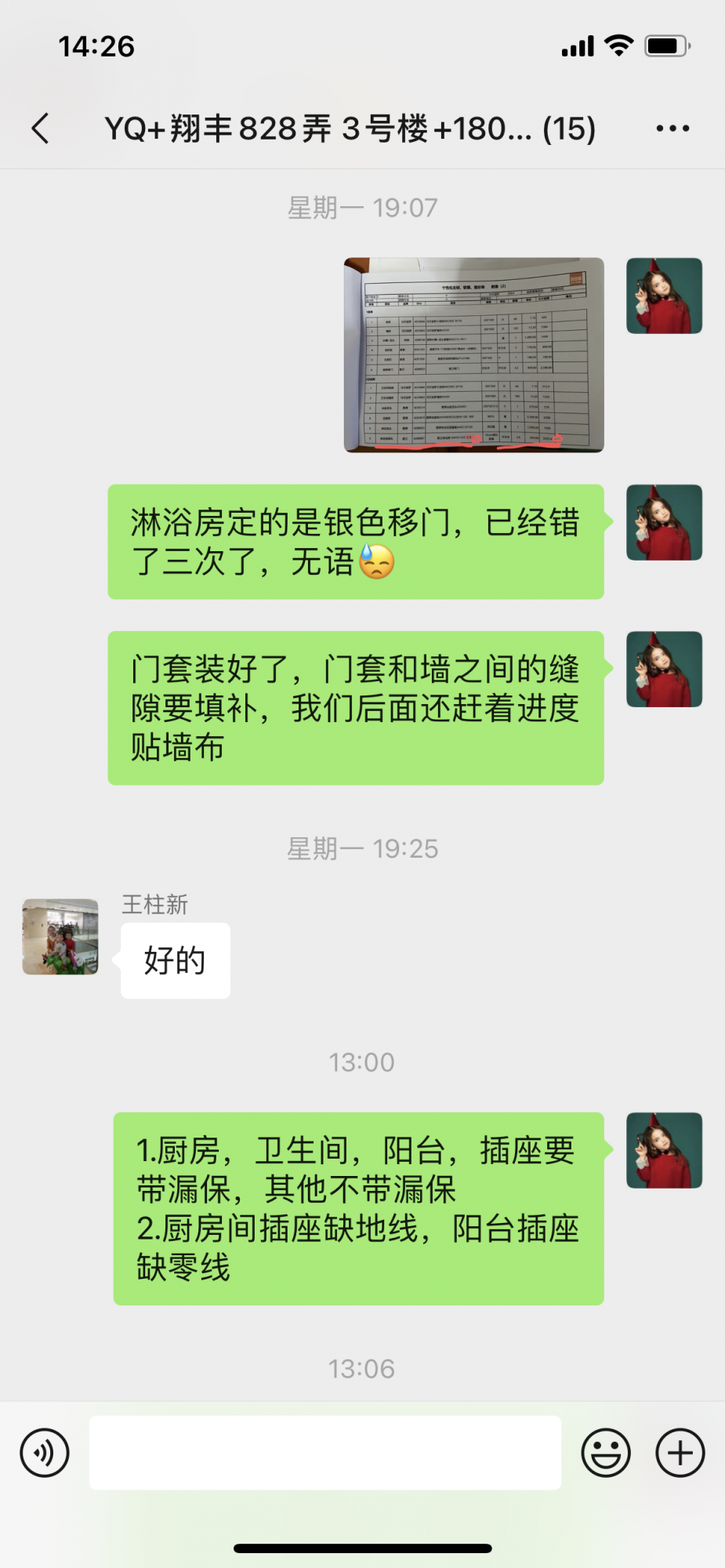Open the shared table photo
The height and width of the screenshot is (1568, 725).
click(x=473, y=355)
